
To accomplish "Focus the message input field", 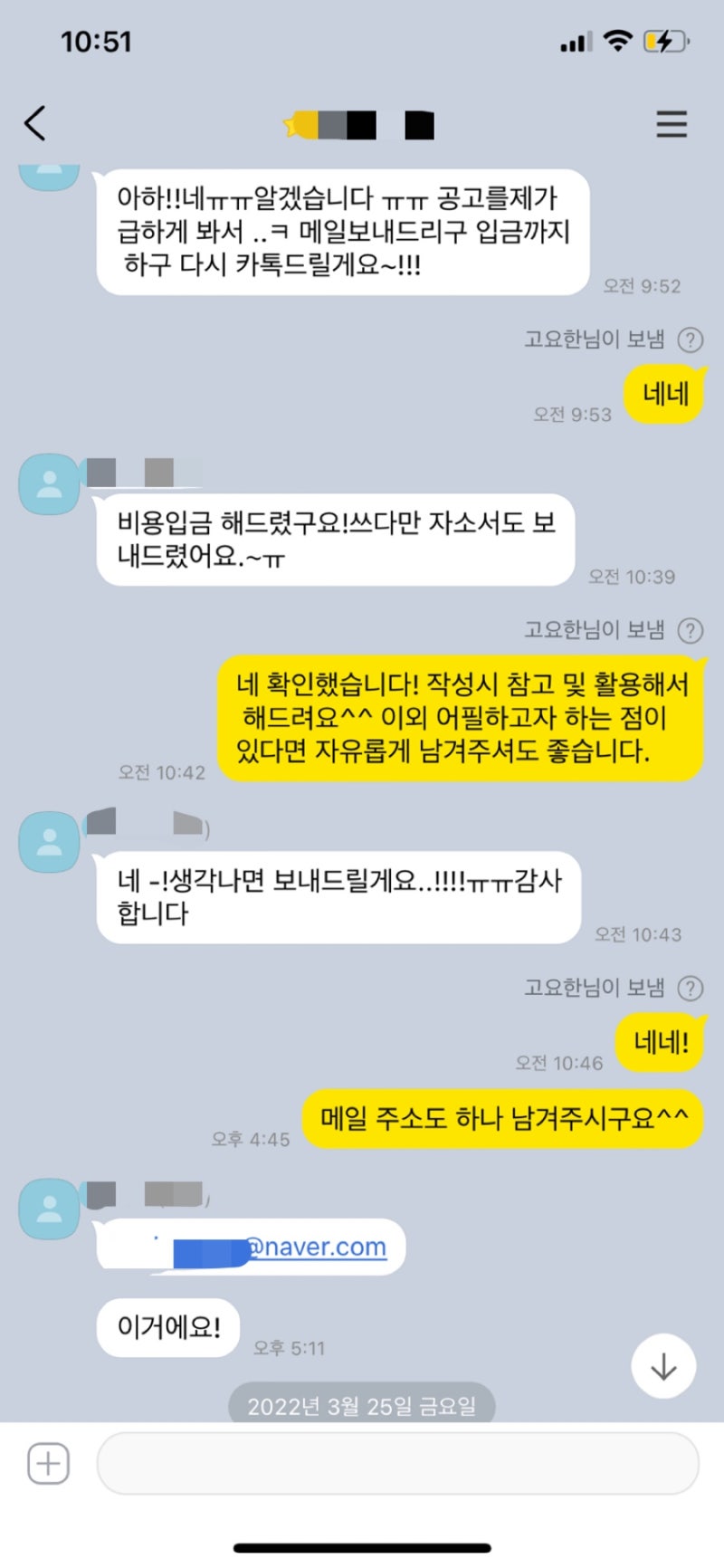I will coord(398,1463).
